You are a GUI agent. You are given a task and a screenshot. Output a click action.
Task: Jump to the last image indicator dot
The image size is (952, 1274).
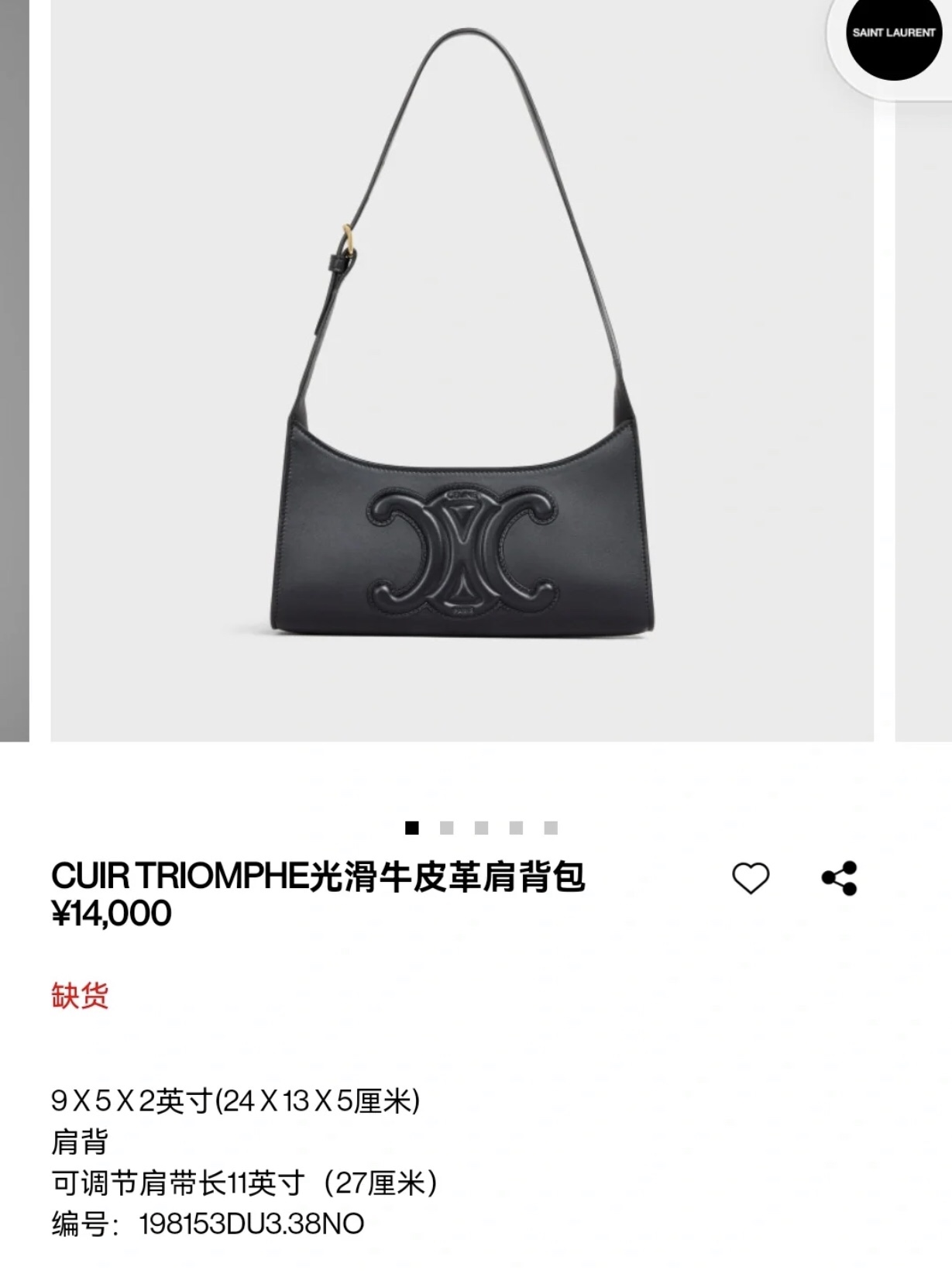coord(551,828)
